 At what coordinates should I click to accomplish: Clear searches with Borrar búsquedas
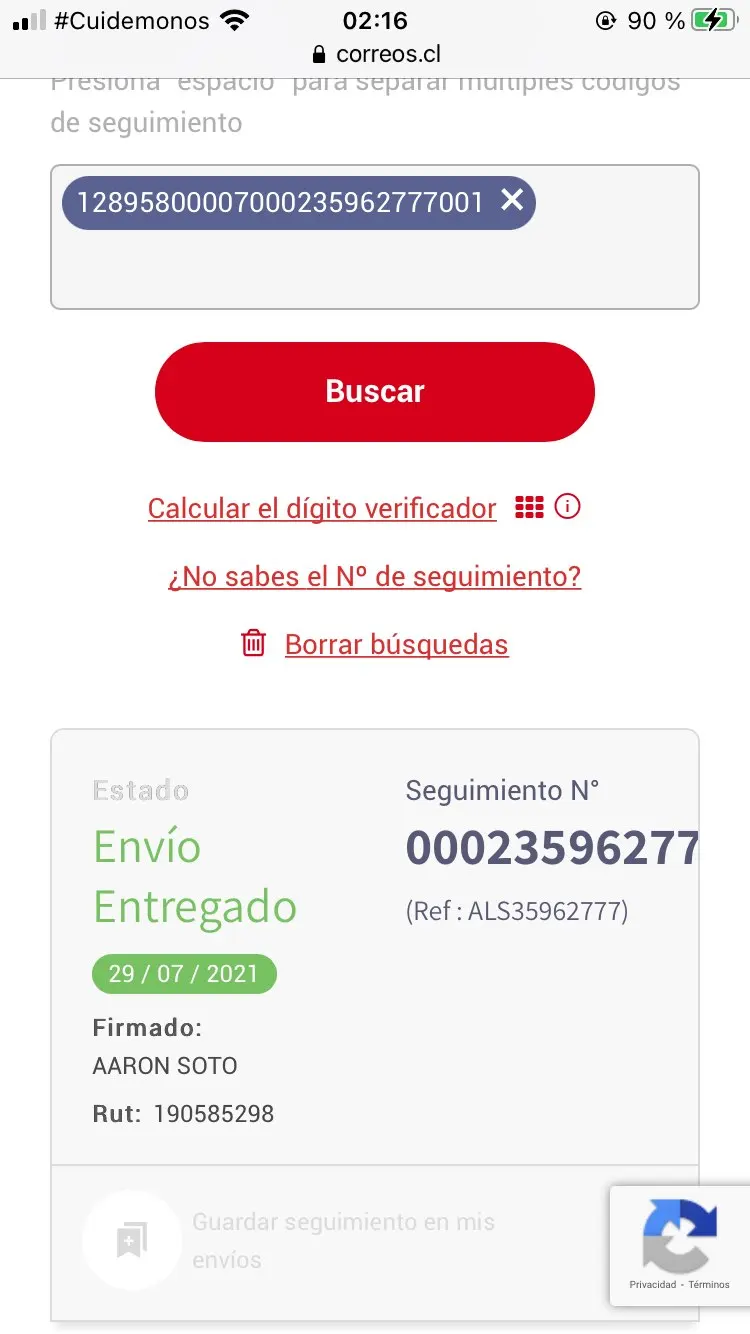396,645
